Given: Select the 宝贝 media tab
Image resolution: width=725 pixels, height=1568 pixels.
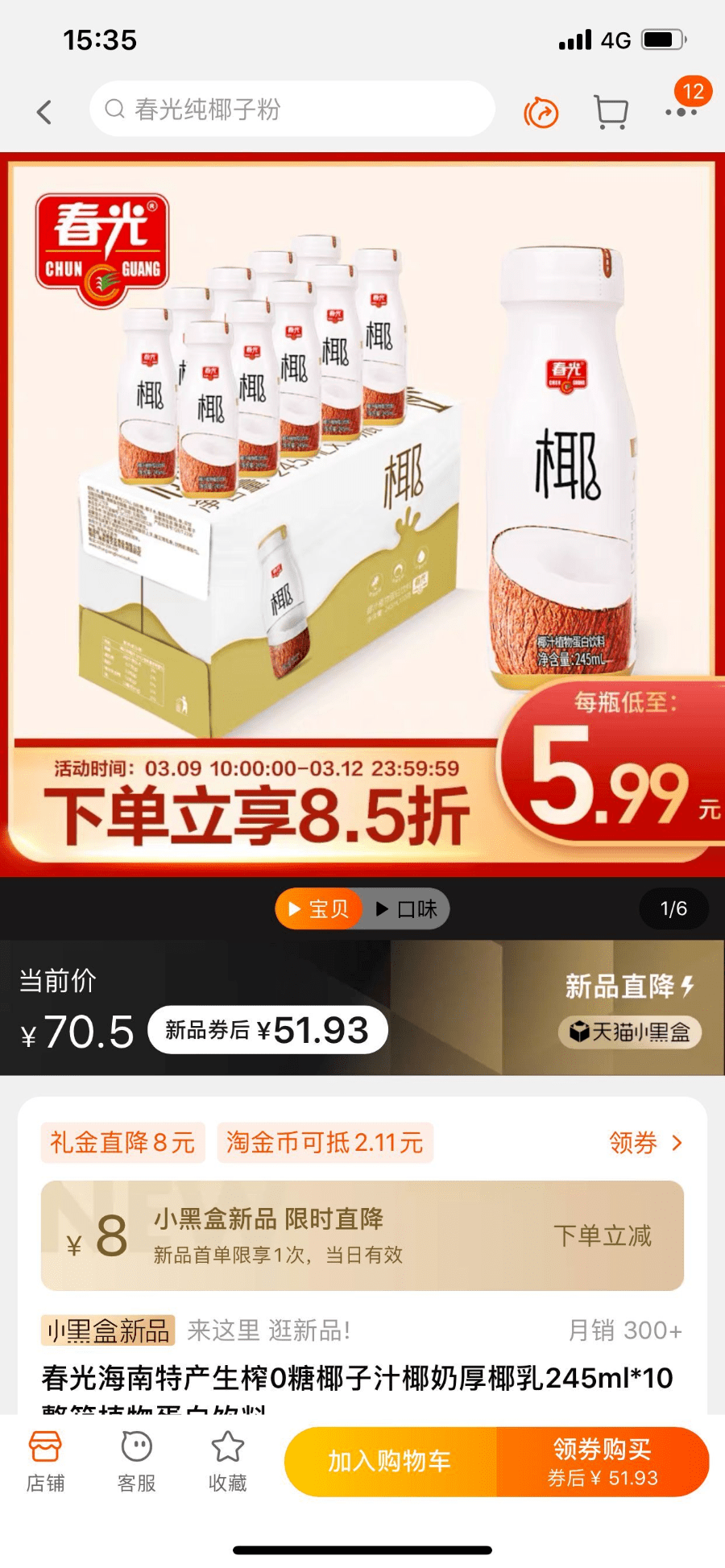Looking at the screenshot, I should click(319, 909).
